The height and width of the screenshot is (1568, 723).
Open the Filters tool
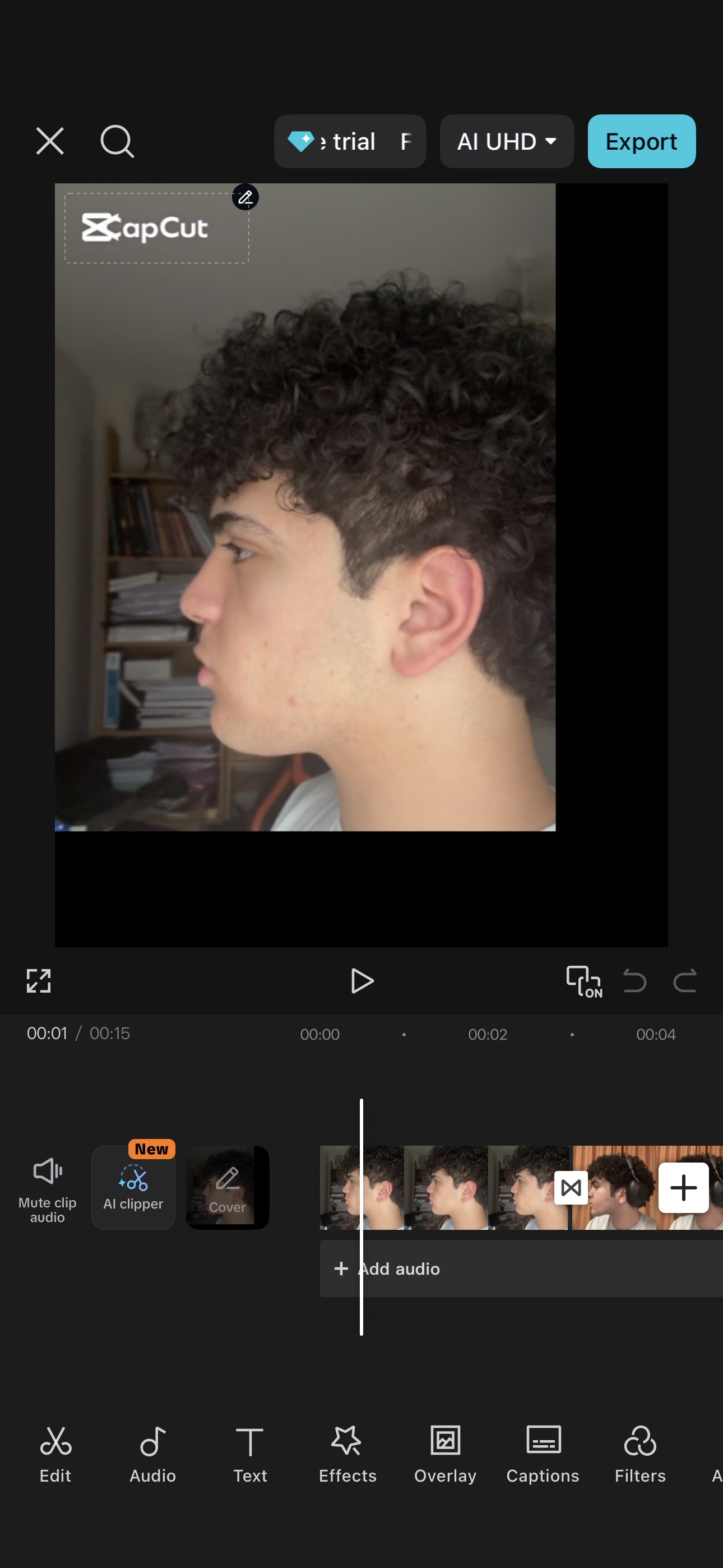point(639,1454)
